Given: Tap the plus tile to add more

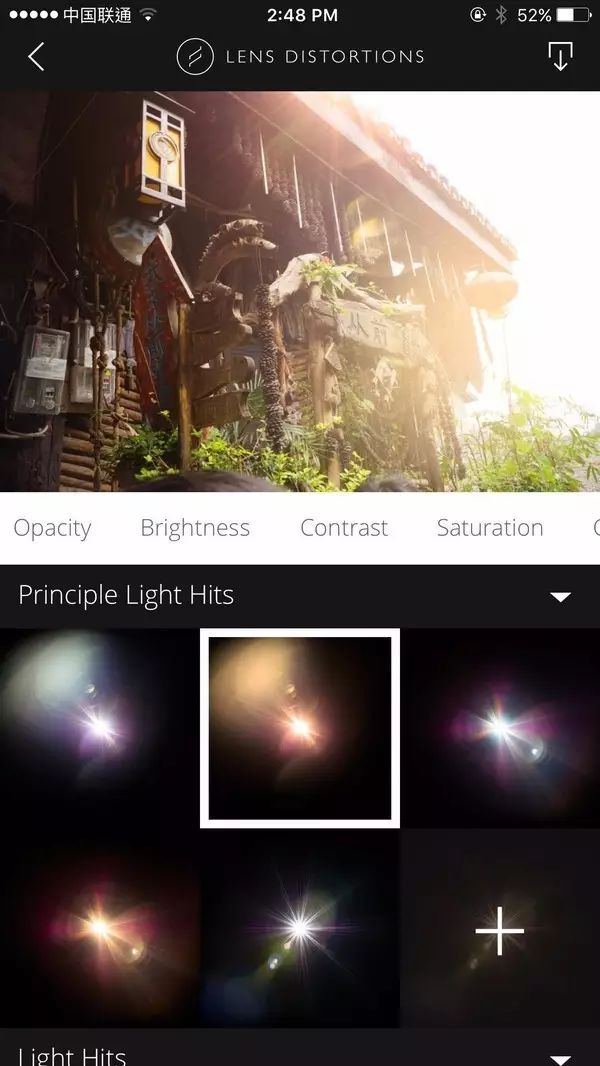Looking at the screenshot, I should coord(500,932).
